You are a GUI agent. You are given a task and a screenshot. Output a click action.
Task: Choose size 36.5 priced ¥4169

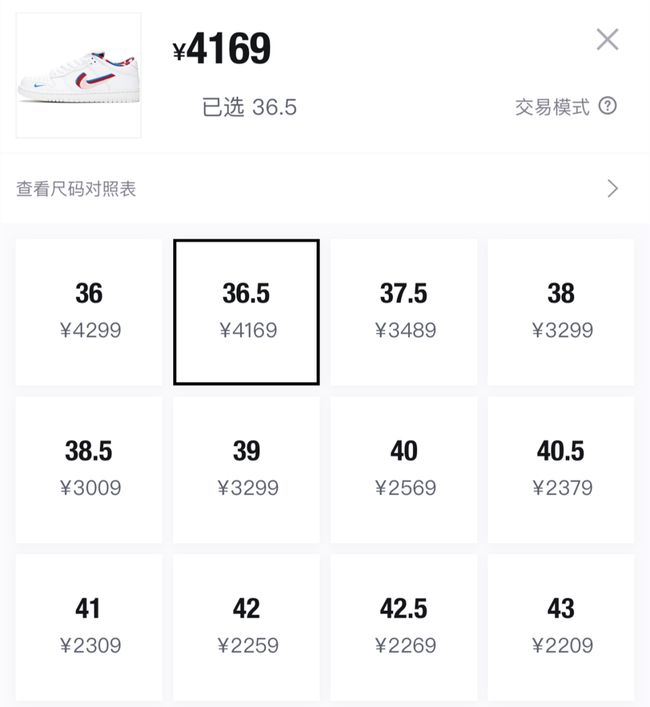pos(247,311)
